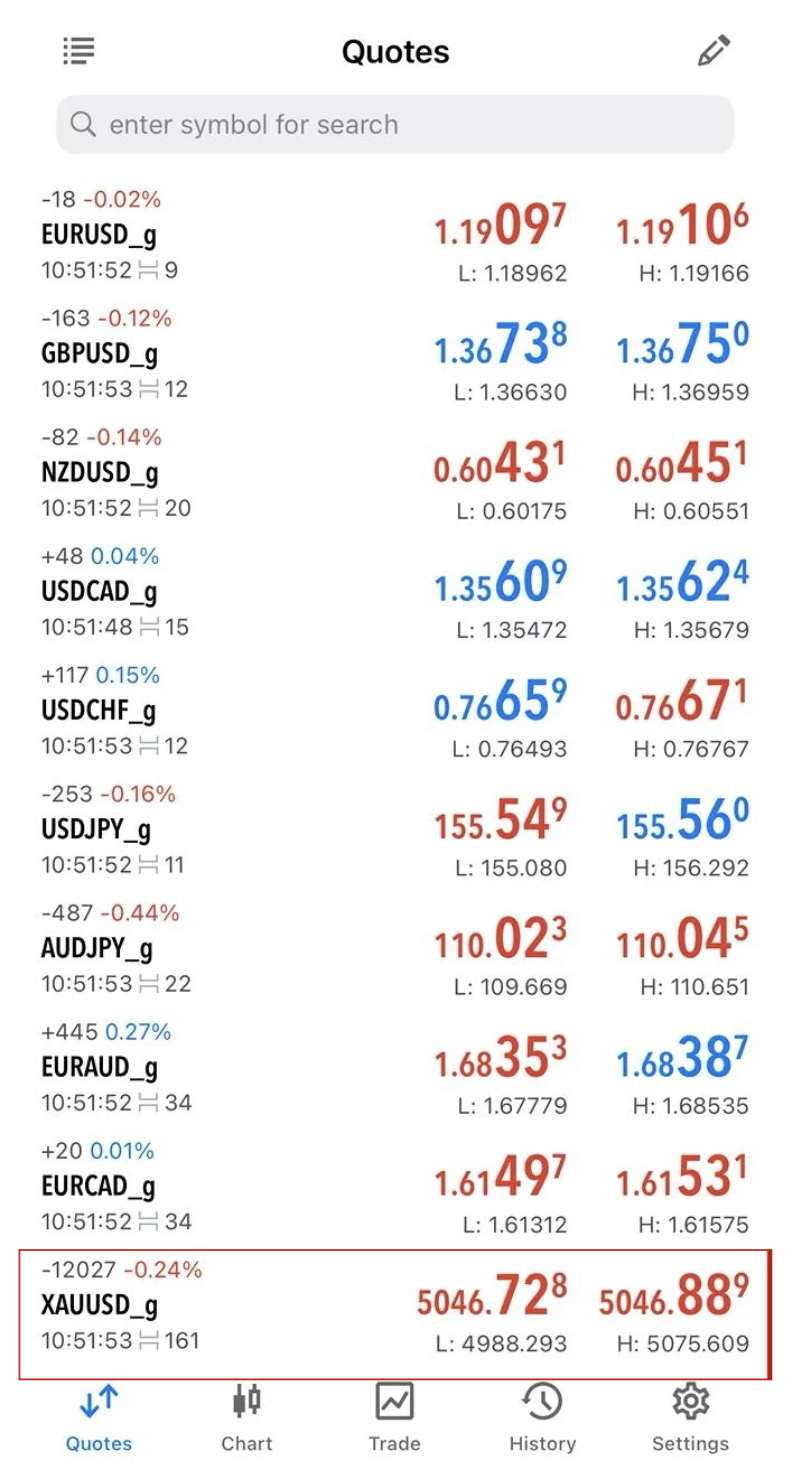
Task: Open the EURAUD_g quote row
Action: pyautogui.click(x=395, y=1067)
